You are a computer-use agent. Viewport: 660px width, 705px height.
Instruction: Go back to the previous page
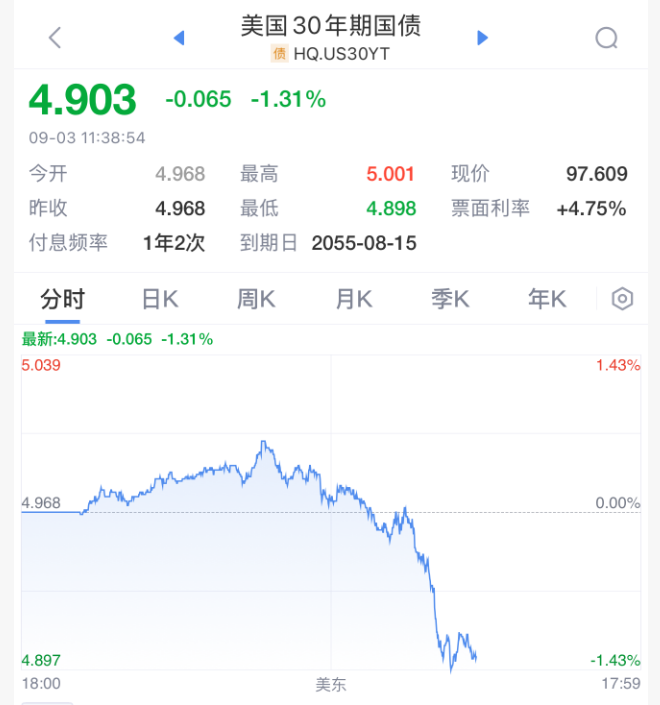(x=55, y=38)
